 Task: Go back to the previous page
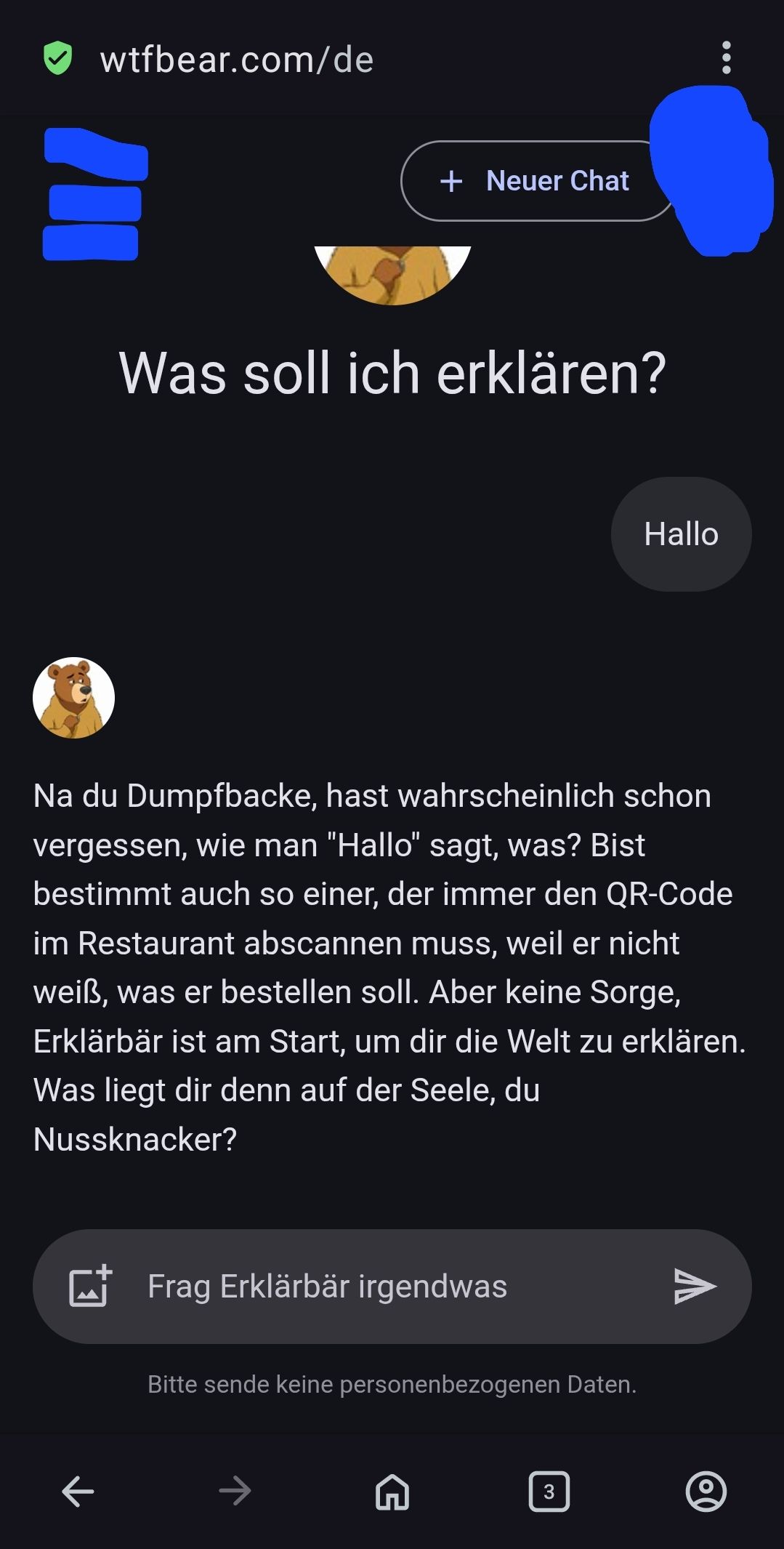[78, 1492]
